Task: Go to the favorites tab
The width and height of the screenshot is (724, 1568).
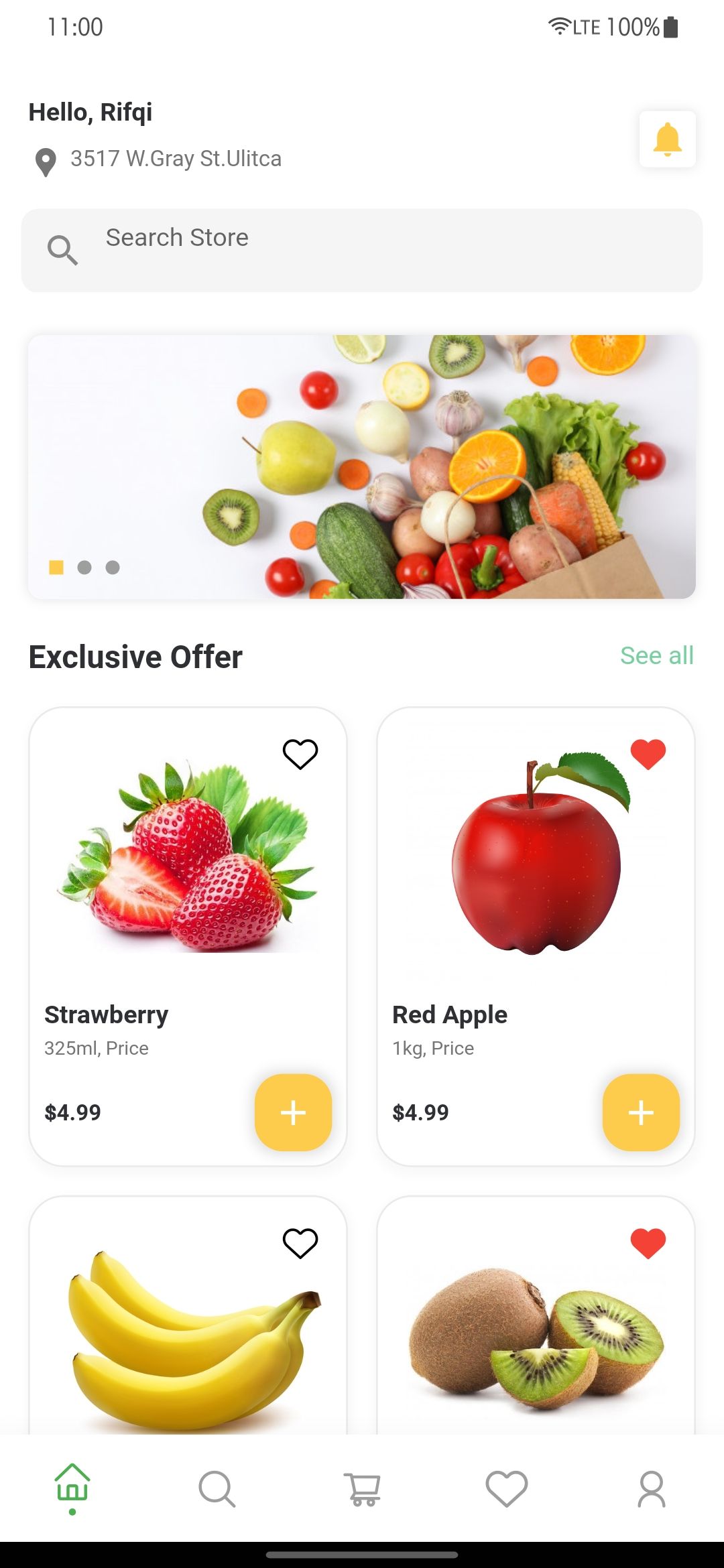Action: [507, 1489]
